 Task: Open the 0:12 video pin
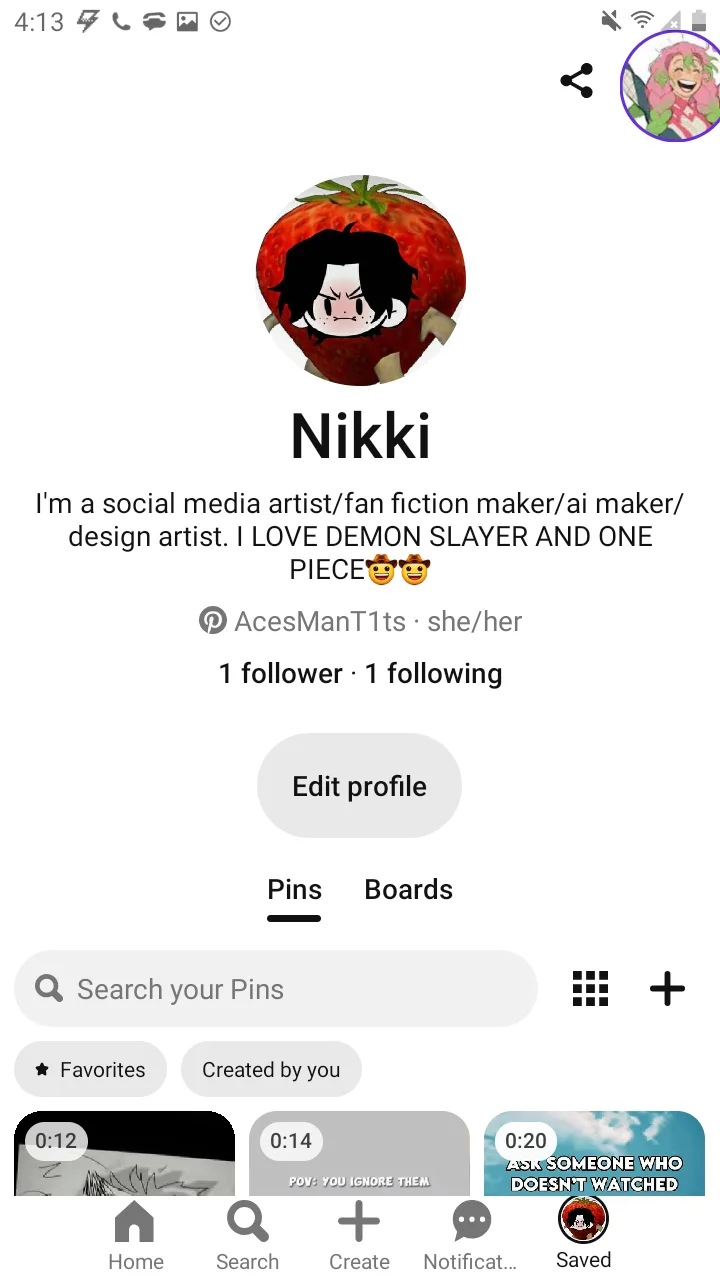tap(124, 1160)
